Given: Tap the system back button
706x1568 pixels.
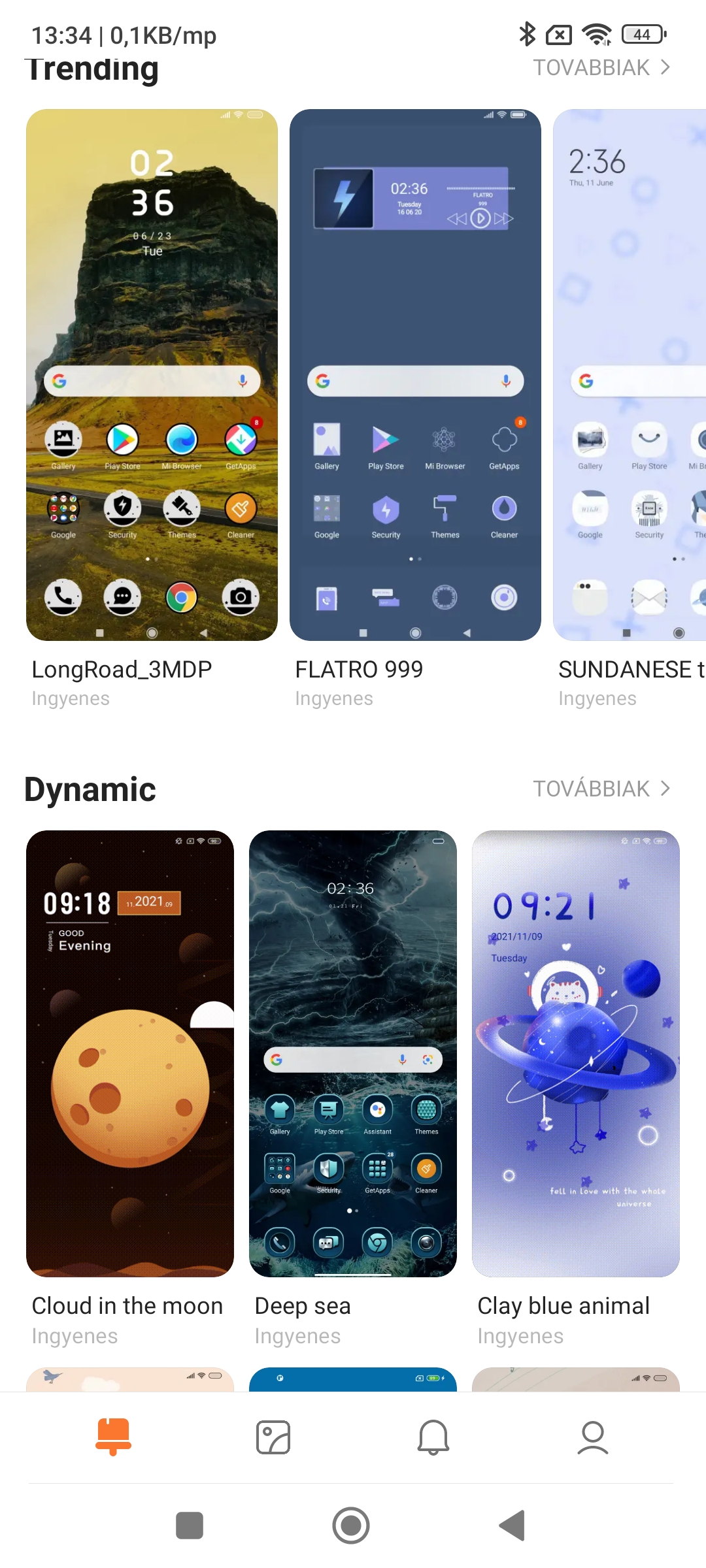Looking at the screenshot, I should 512,1526.
